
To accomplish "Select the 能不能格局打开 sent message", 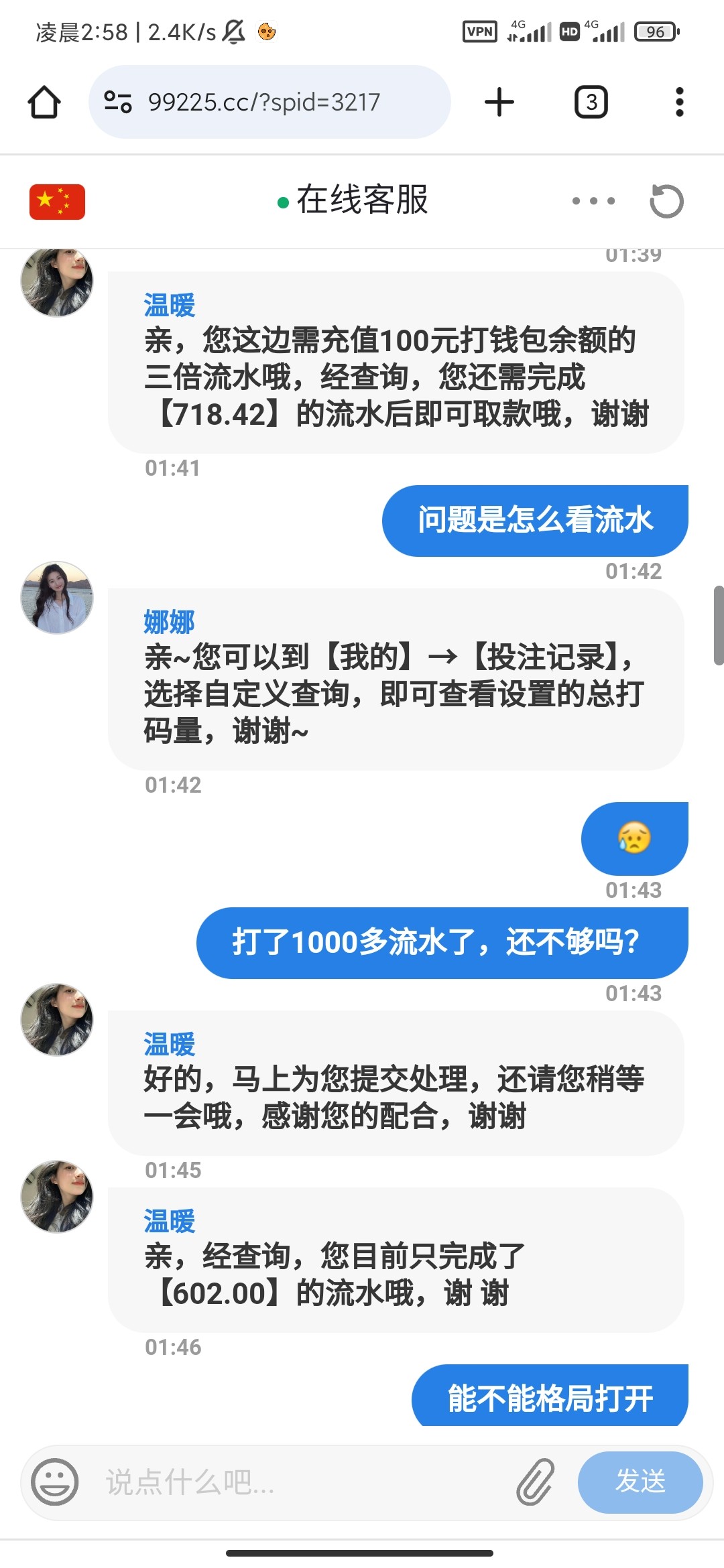I will click(548, 1396).
